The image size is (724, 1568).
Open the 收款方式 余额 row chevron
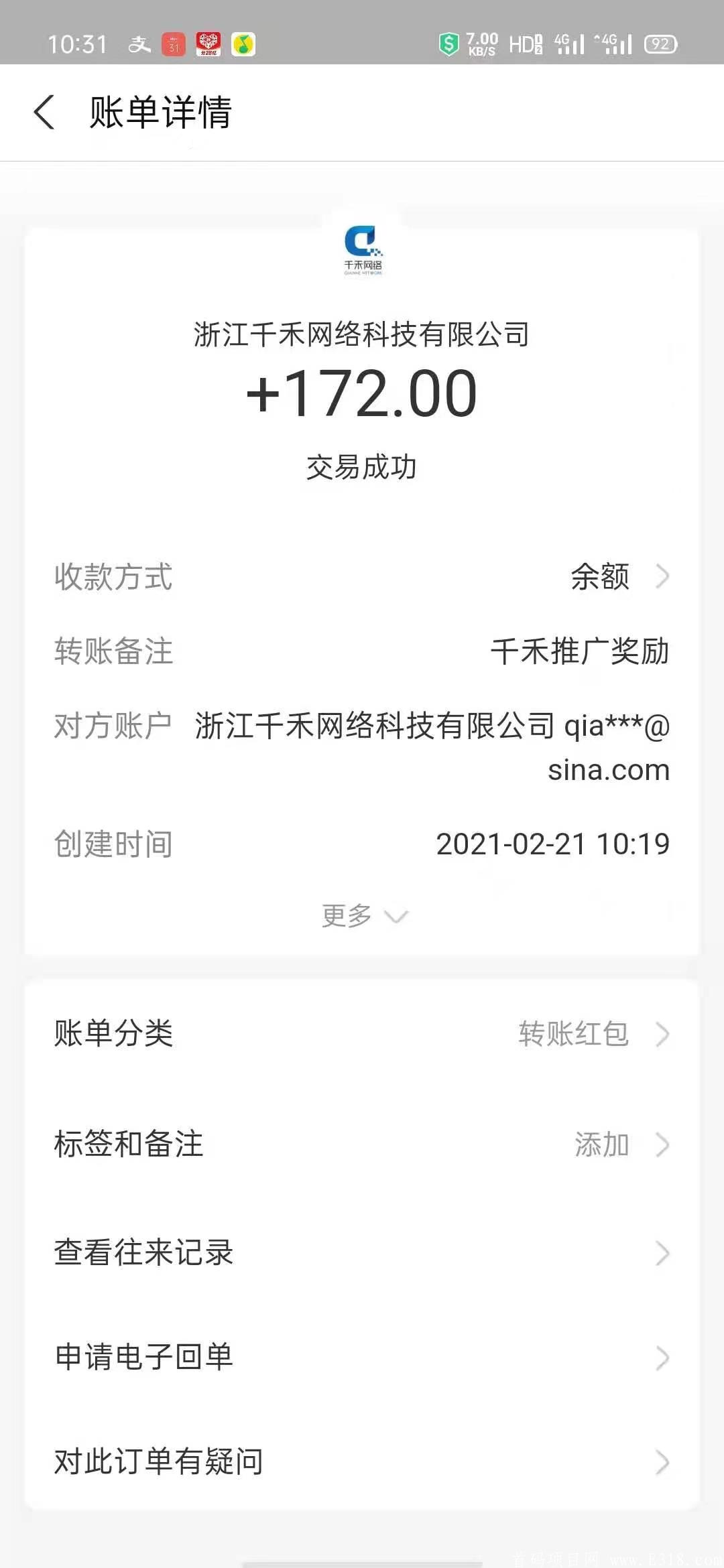(x=662, y=575)
